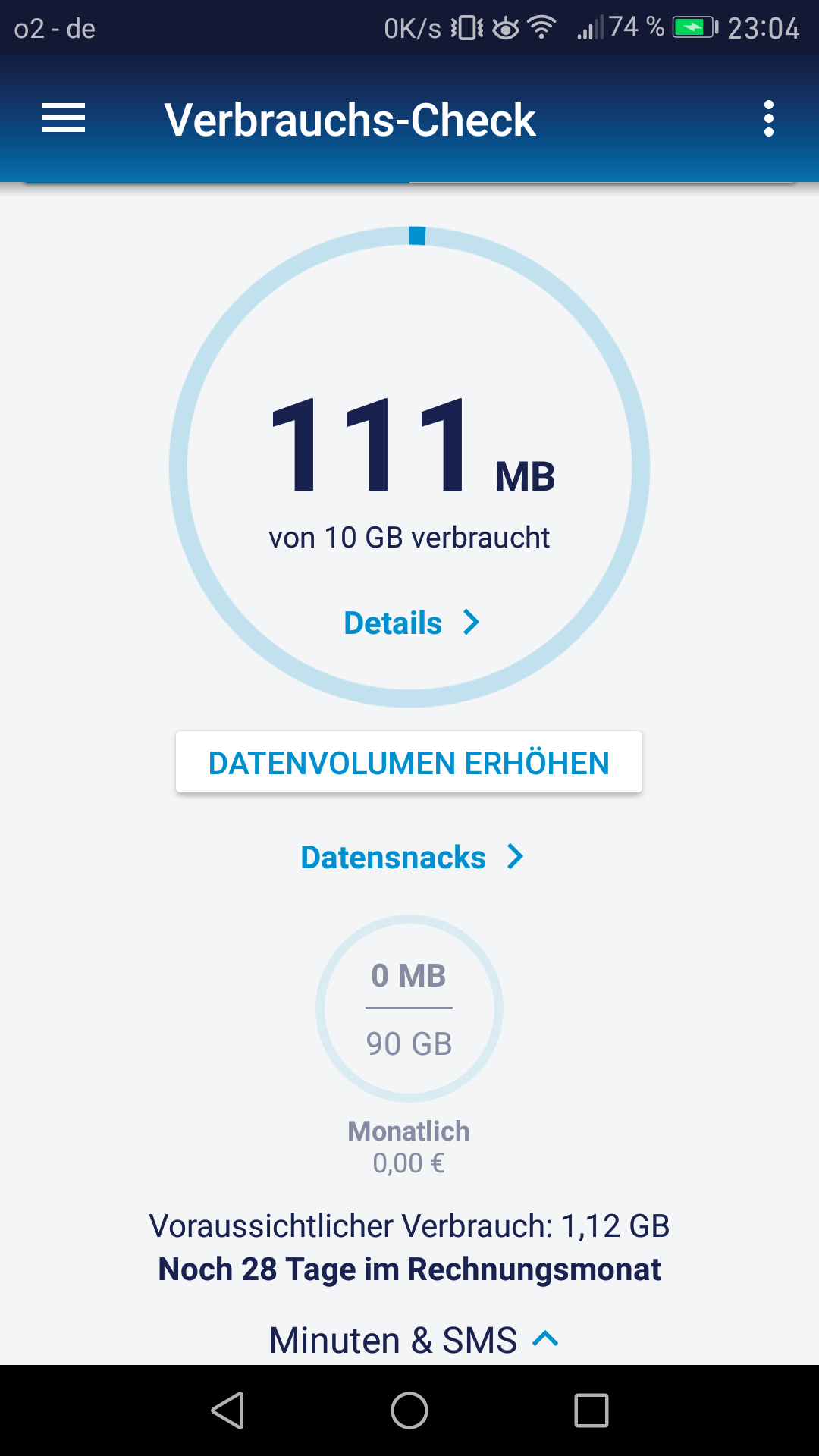Open the hamburger navigation drawer
819x1456 pixels.
(x=64, y=119)
